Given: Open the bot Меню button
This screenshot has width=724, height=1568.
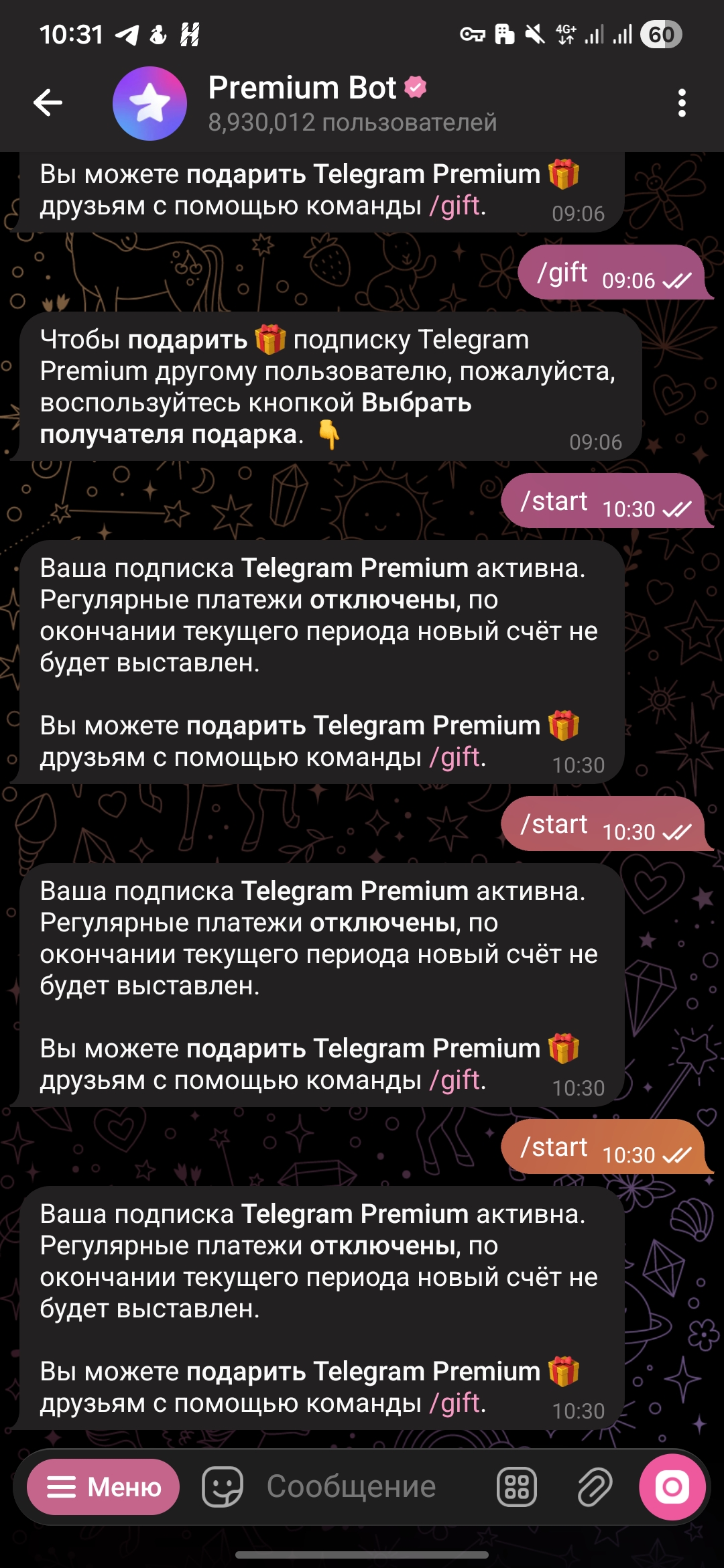Looking at the screenshot, I should pos(103,1487).
